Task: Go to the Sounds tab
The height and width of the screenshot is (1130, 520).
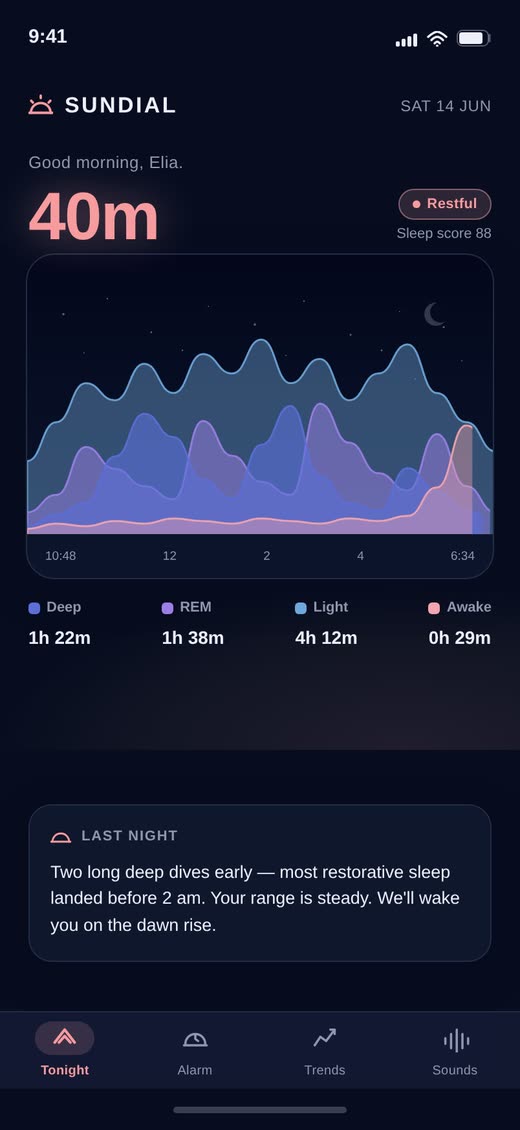Action: (454, 1051)
